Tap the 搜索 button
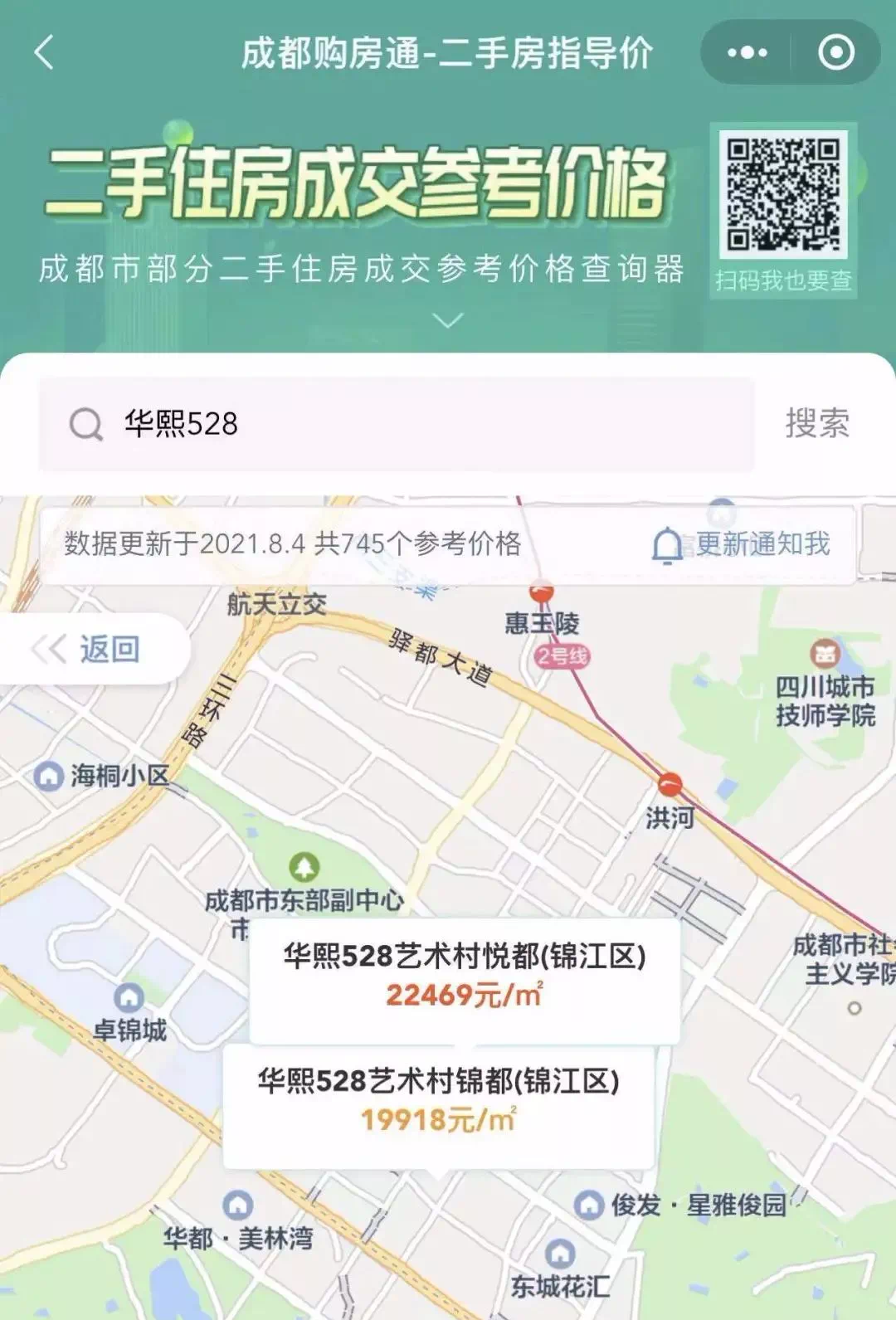The image size is (896, 1320). pos(817,424)
